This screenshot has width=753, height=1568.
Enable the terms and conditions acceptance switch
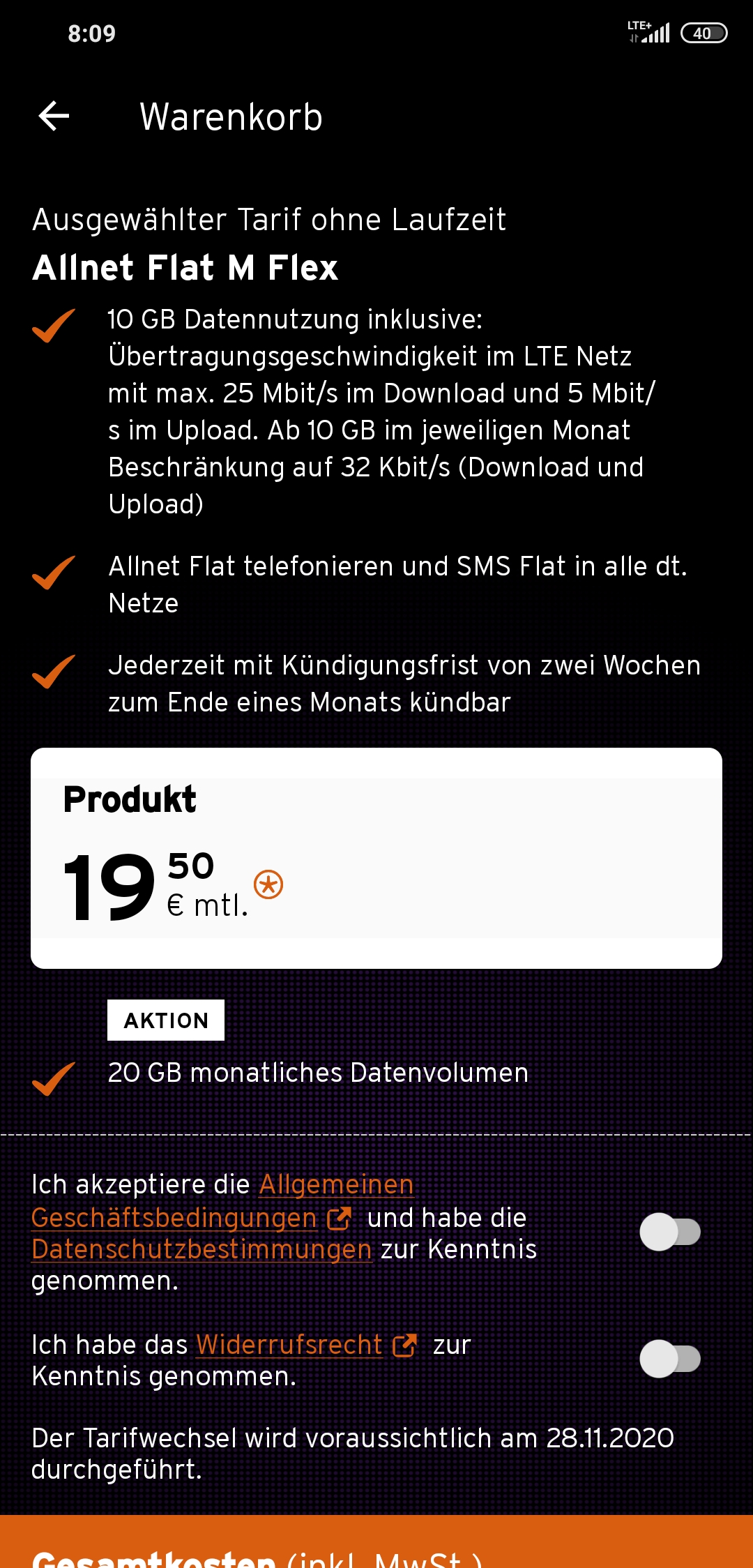pyautogui.click(x=670, y=1232)
